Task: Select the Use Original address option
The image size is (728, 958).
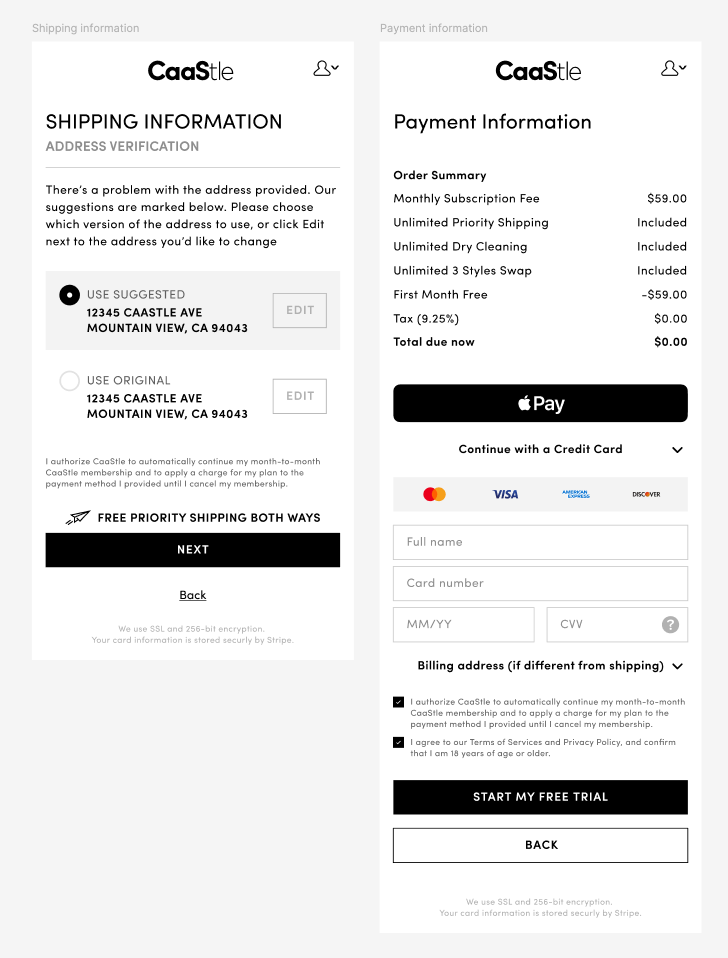Action: 69,381
